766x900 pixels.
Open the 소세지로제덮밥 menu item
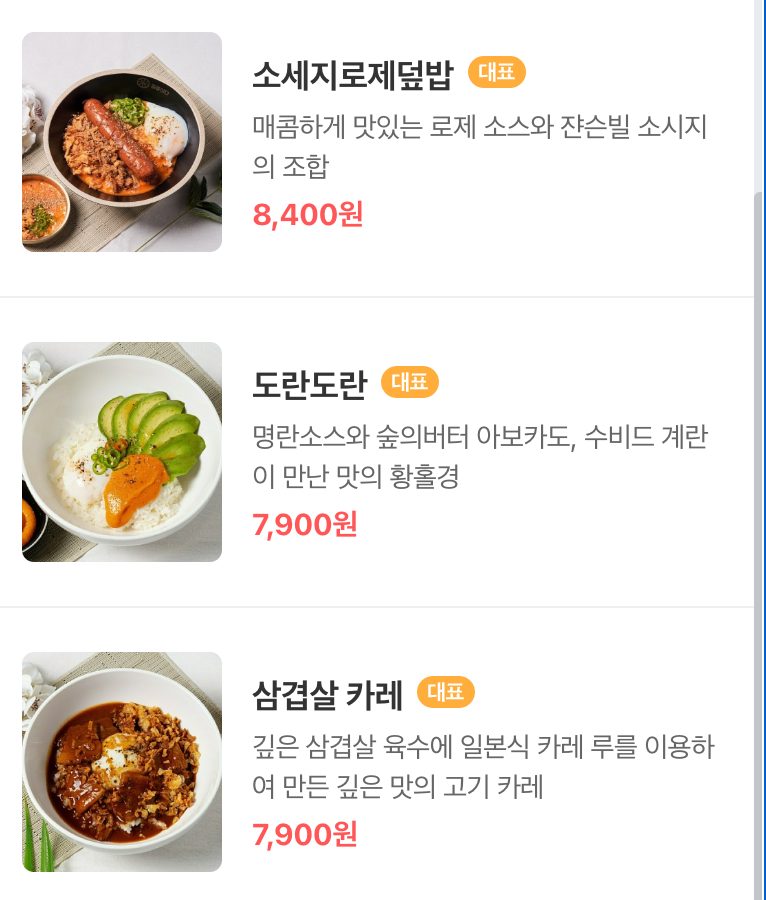tap(352, 74)
